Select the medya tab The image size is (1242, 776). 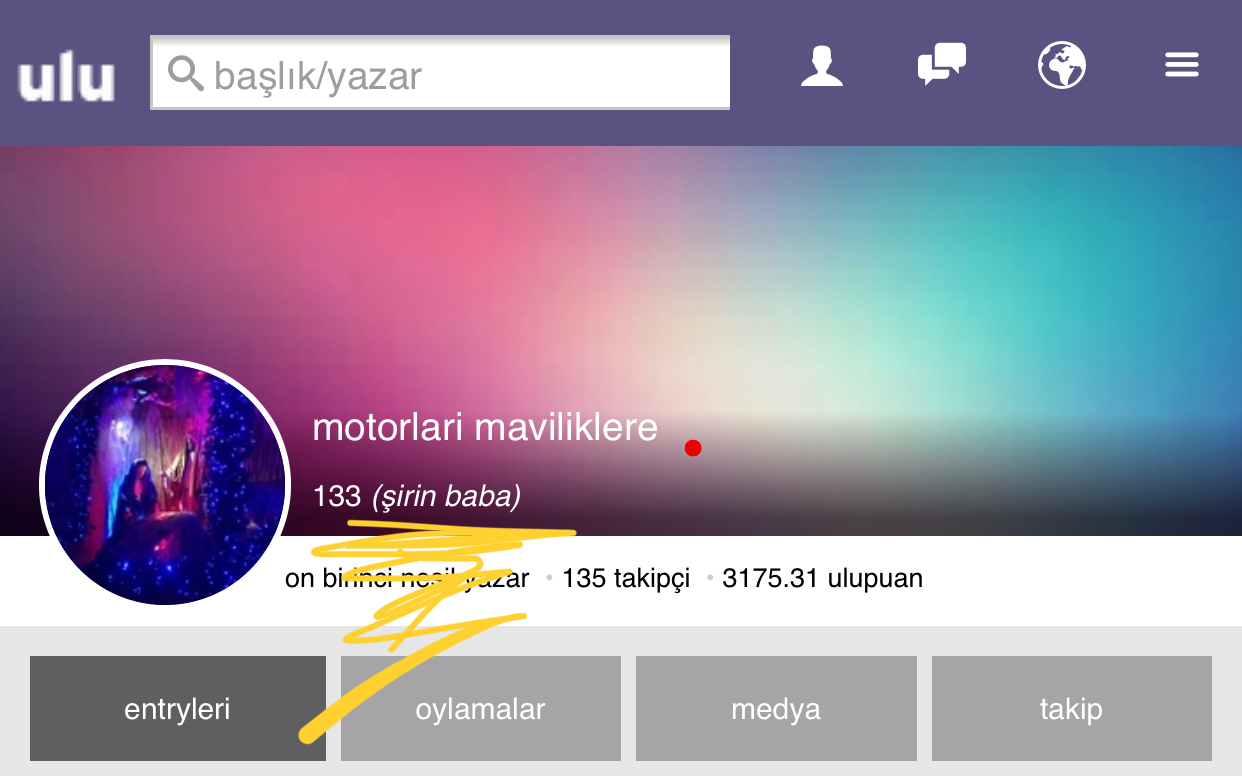coord(776,709)
